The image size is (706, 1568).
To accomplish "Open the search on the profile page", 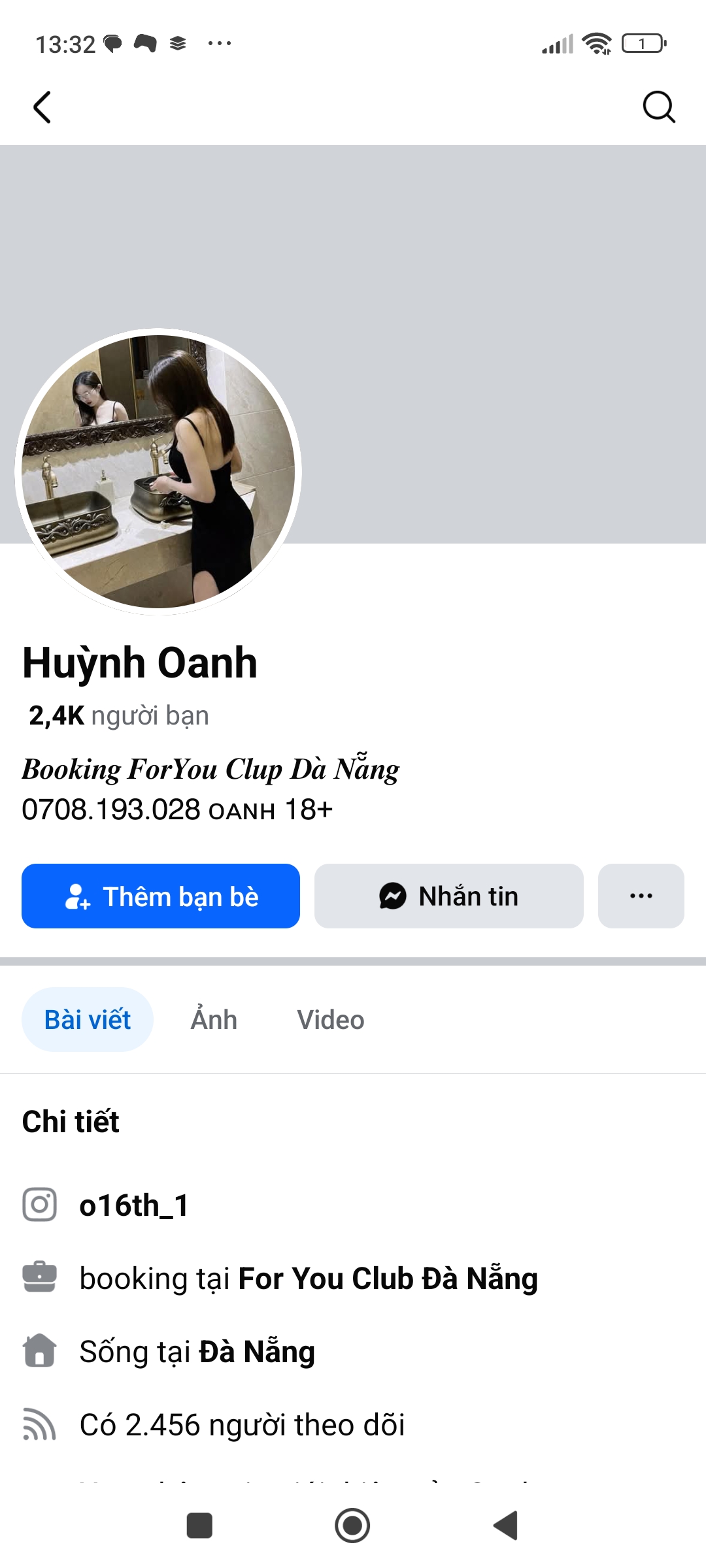I will click(659, 106).
